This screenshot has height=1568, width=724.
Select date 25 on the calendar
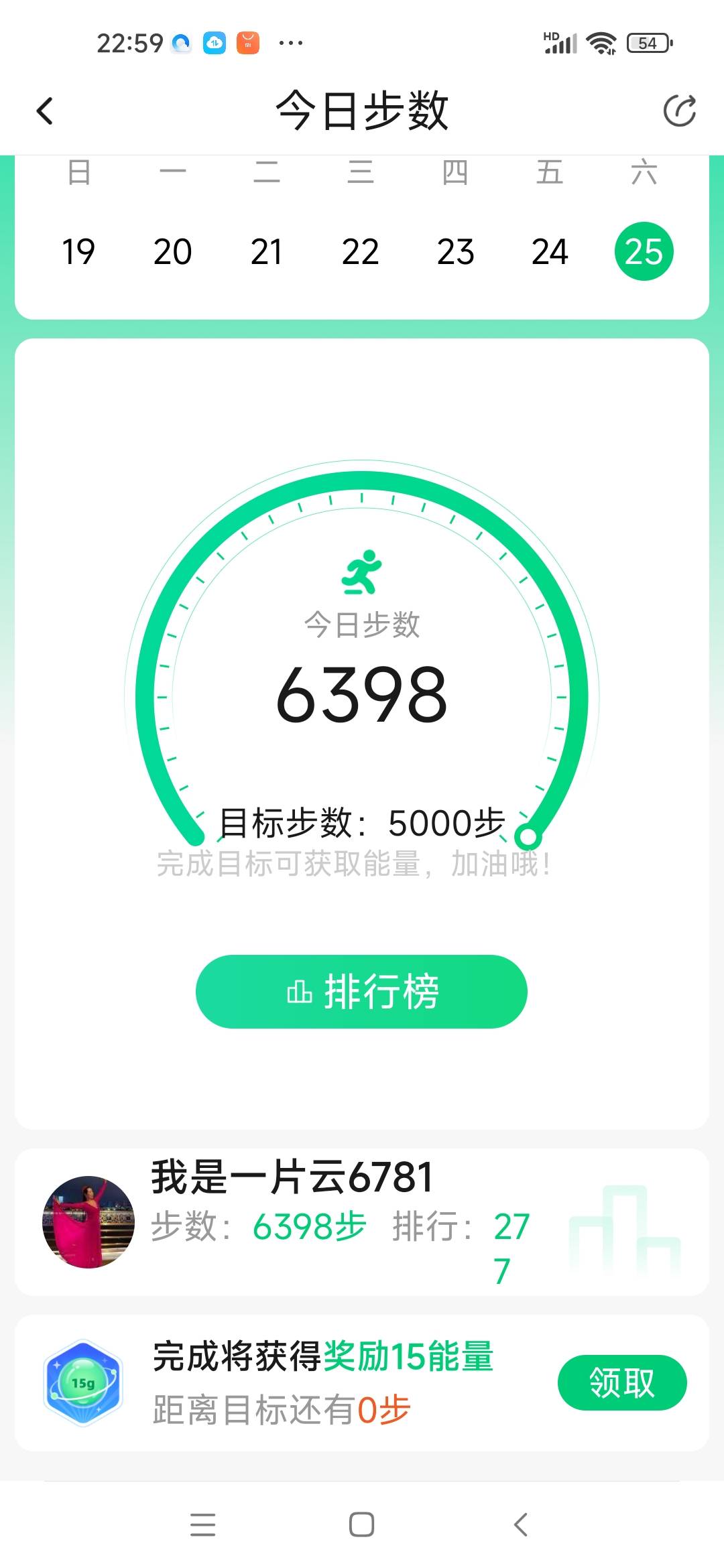click(x=644, y=251)
